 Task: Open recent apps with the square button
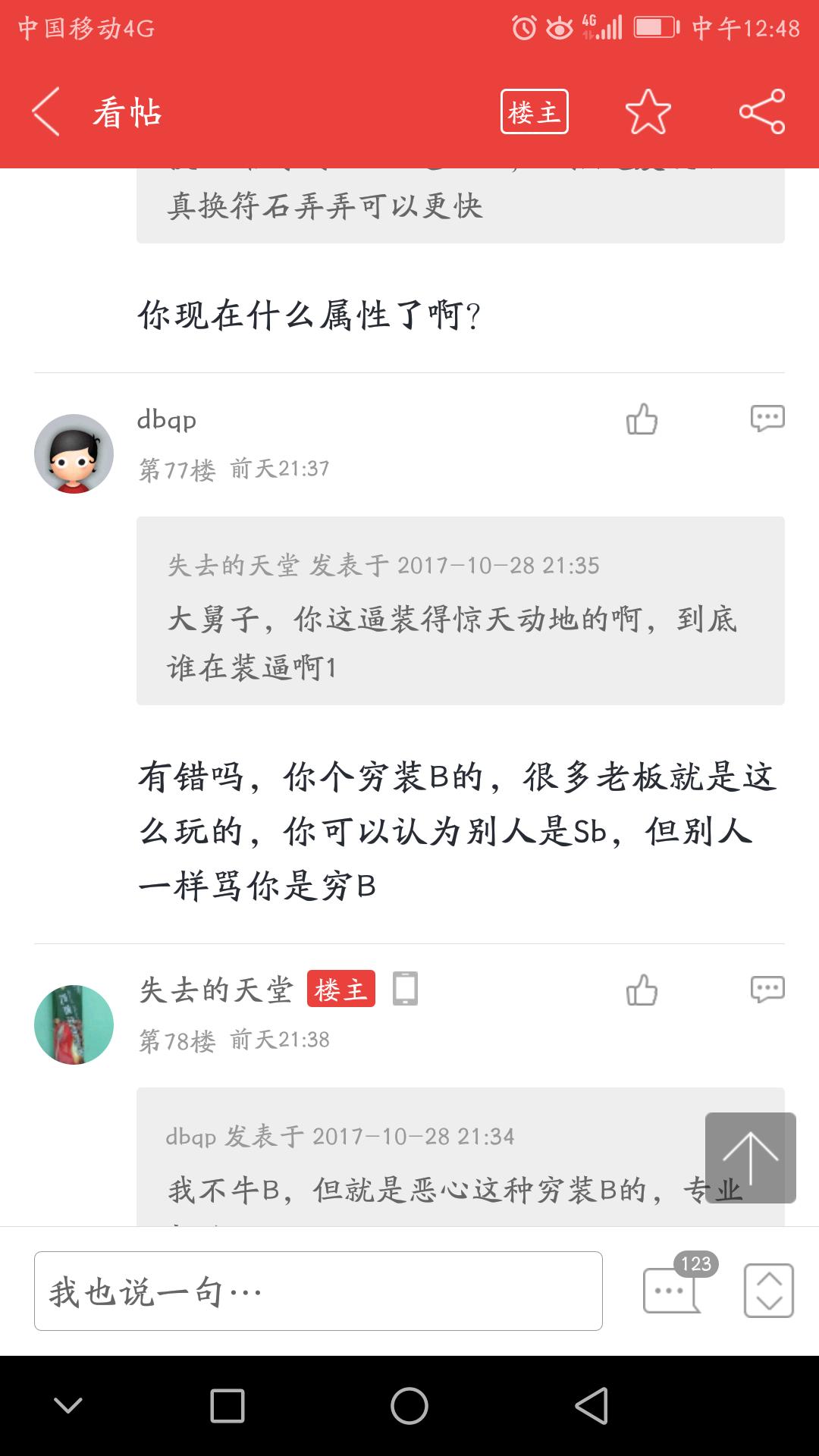click(x=227, y=1406)
